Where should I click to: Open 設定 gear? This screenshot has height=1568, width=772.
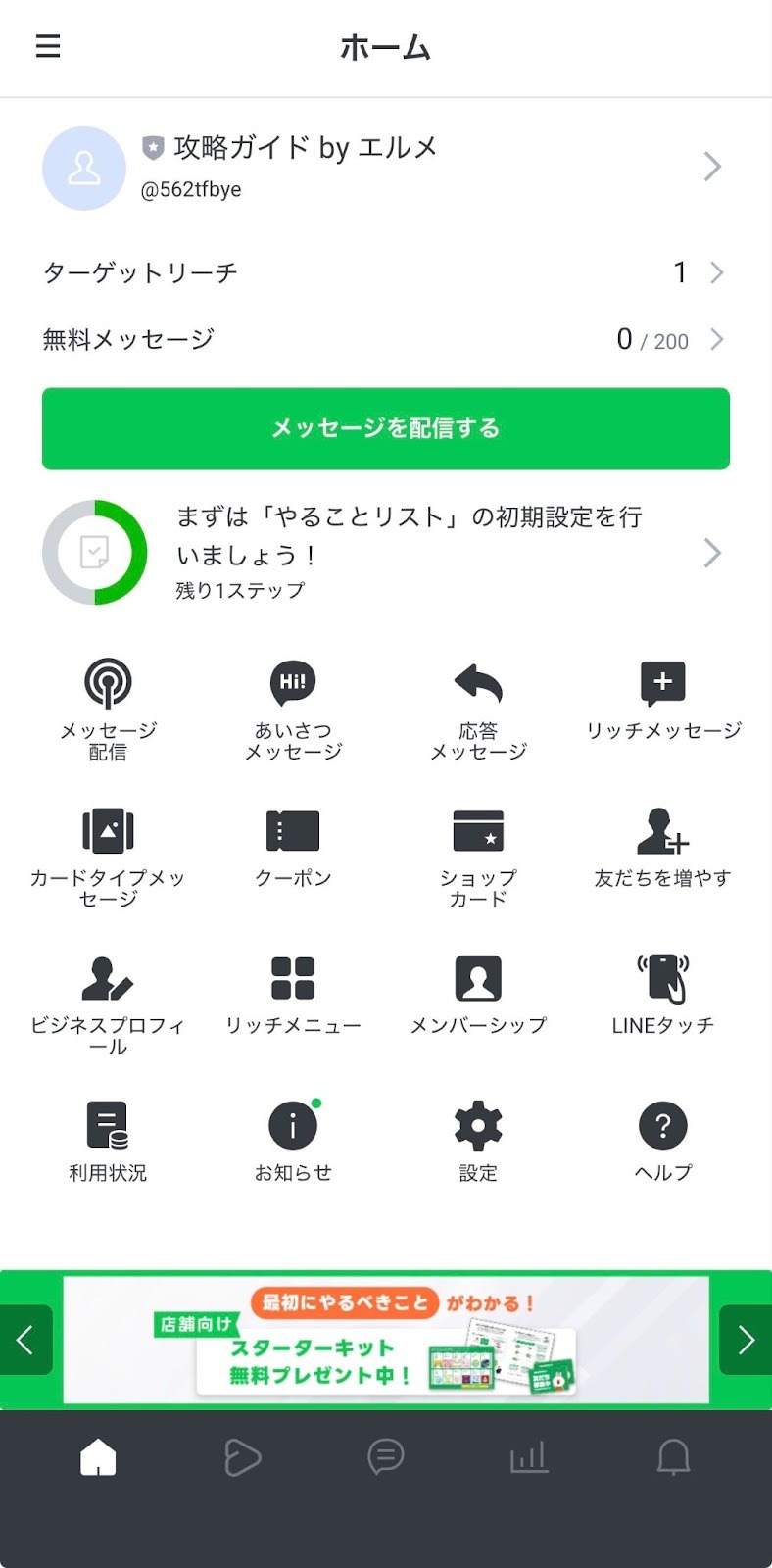[x=478, y=1141]
